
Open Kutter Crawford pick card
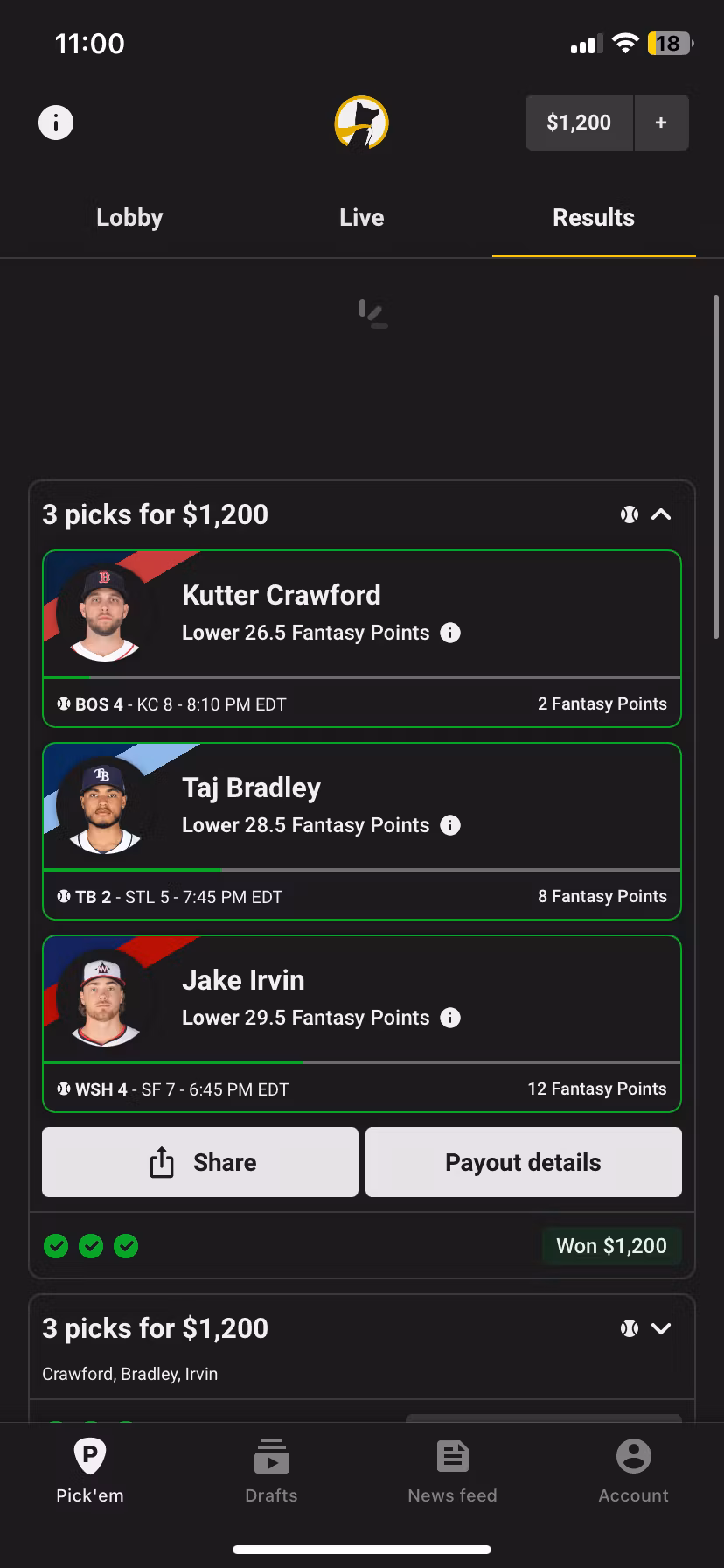(361, 612)
